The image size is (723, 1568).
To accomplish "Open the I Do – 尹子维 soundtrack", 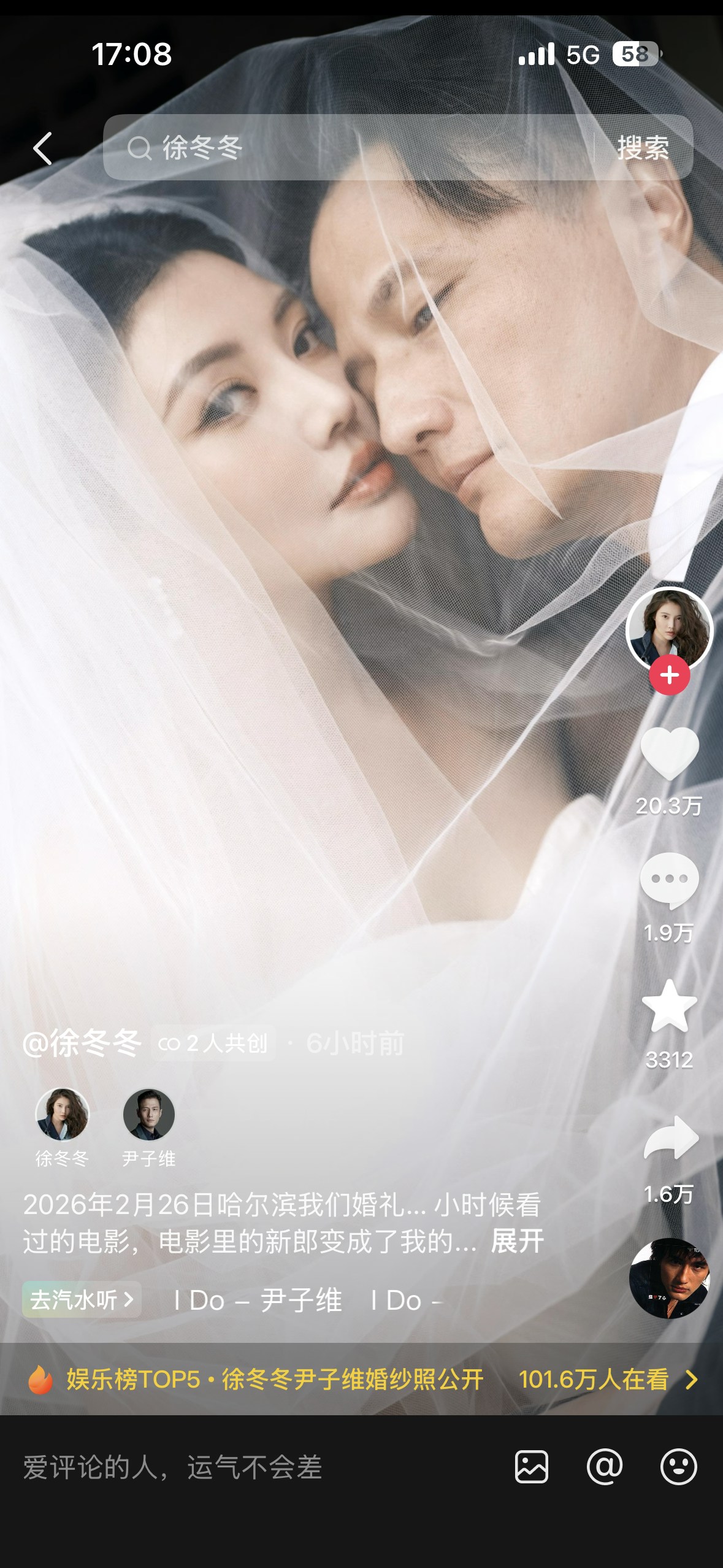I will 258,1301.
